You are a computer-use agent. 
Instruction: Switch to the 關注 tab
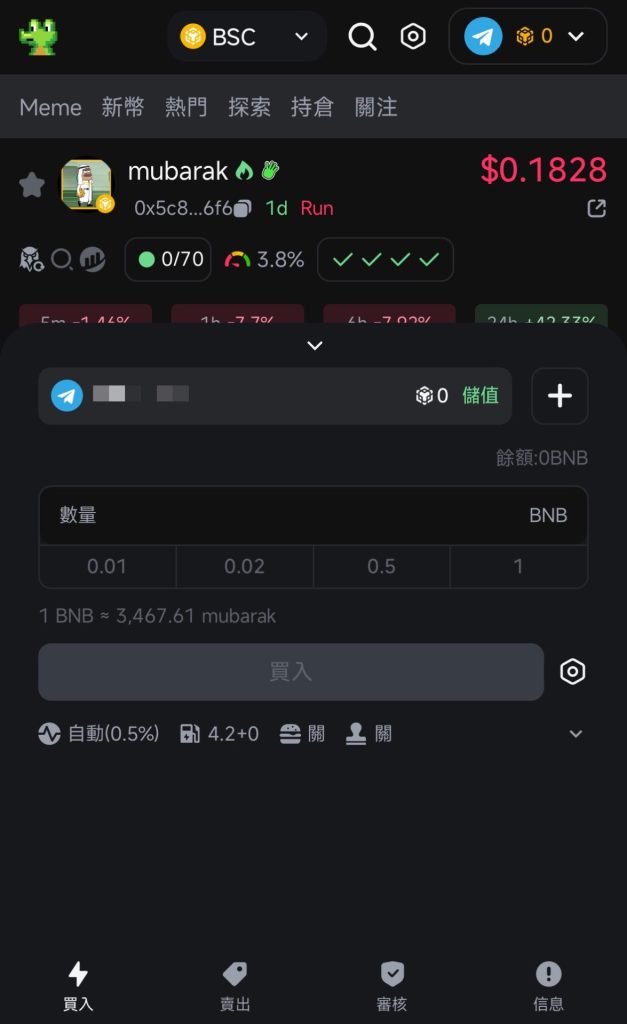pos(376,107)
